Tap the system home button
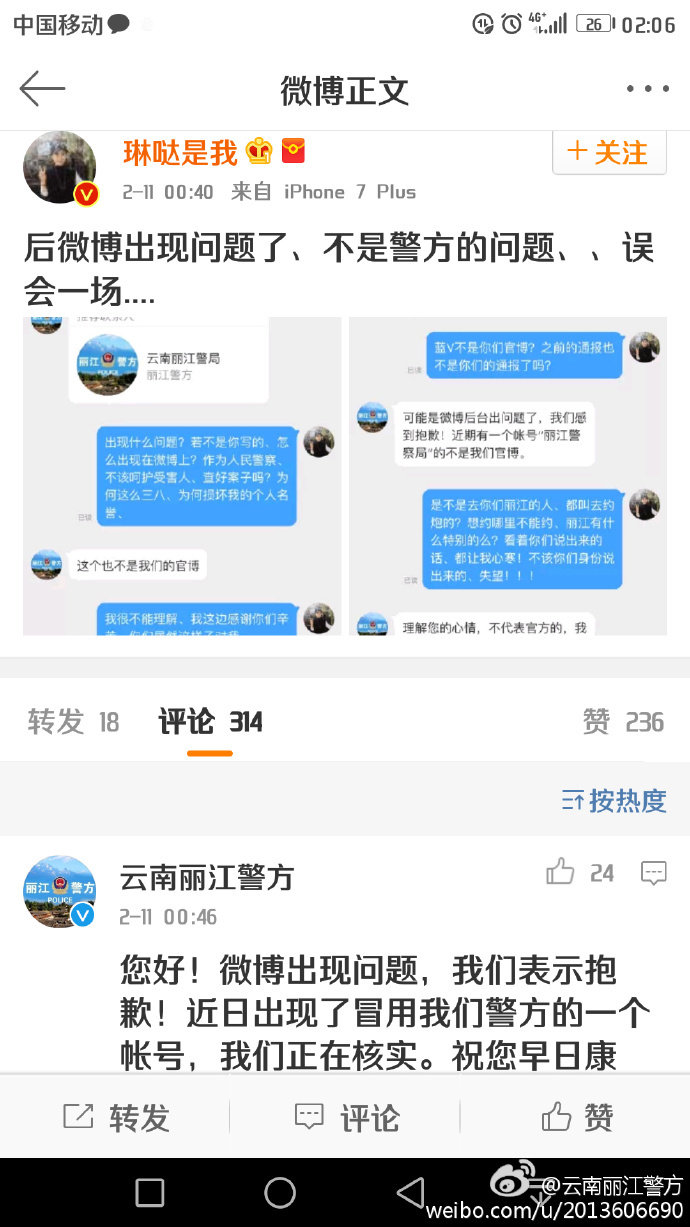The height and width of the screenshot is (1227, 690). [x=280, y=1192]
